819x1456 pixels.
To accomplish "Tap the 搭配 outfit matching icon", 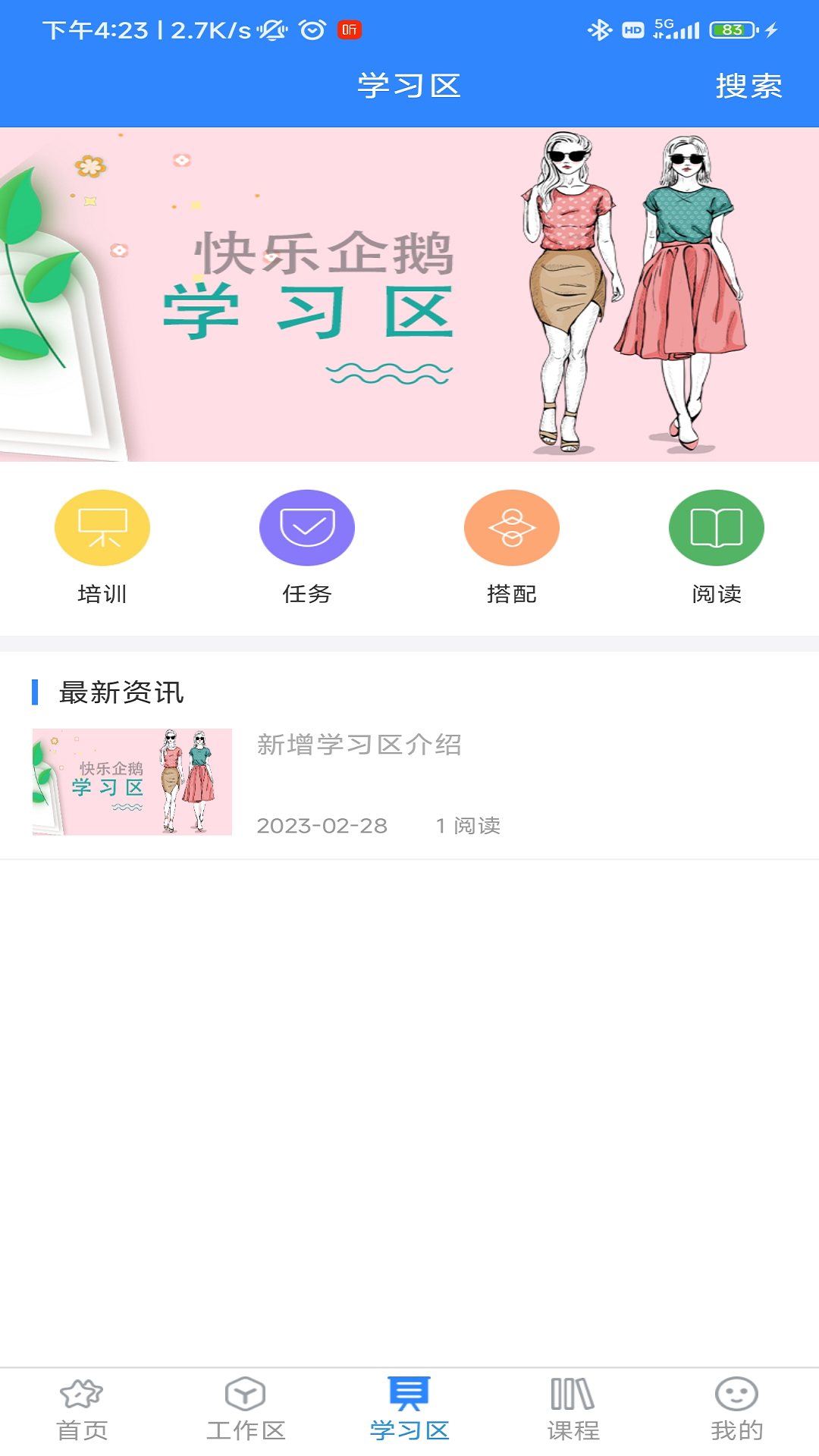I will (510, 529).
